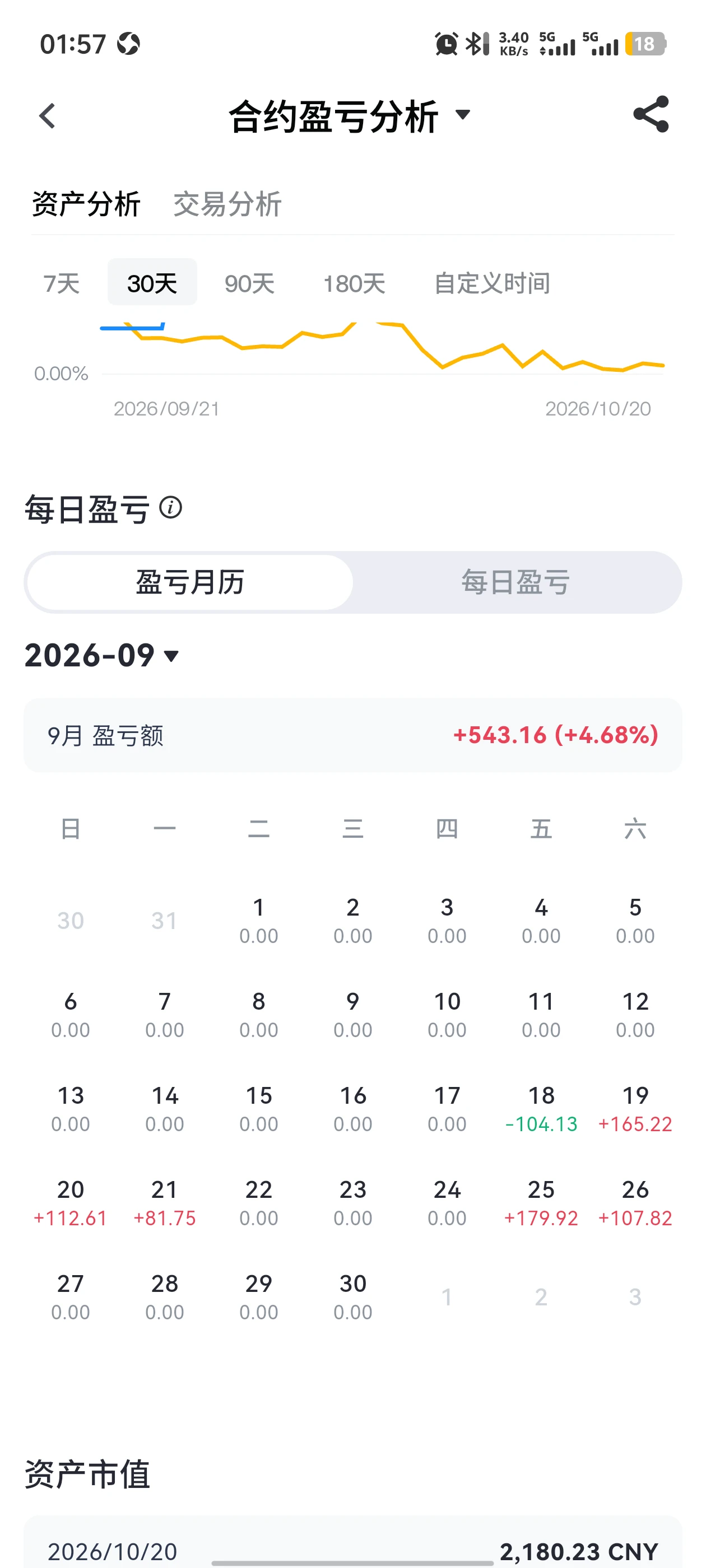Image resolution: width=706 pixels, height=1568 pixels.
Task: Switch to the 盈亏月历 calendar view
Action: pyautogui.click(x=190, y=582)
